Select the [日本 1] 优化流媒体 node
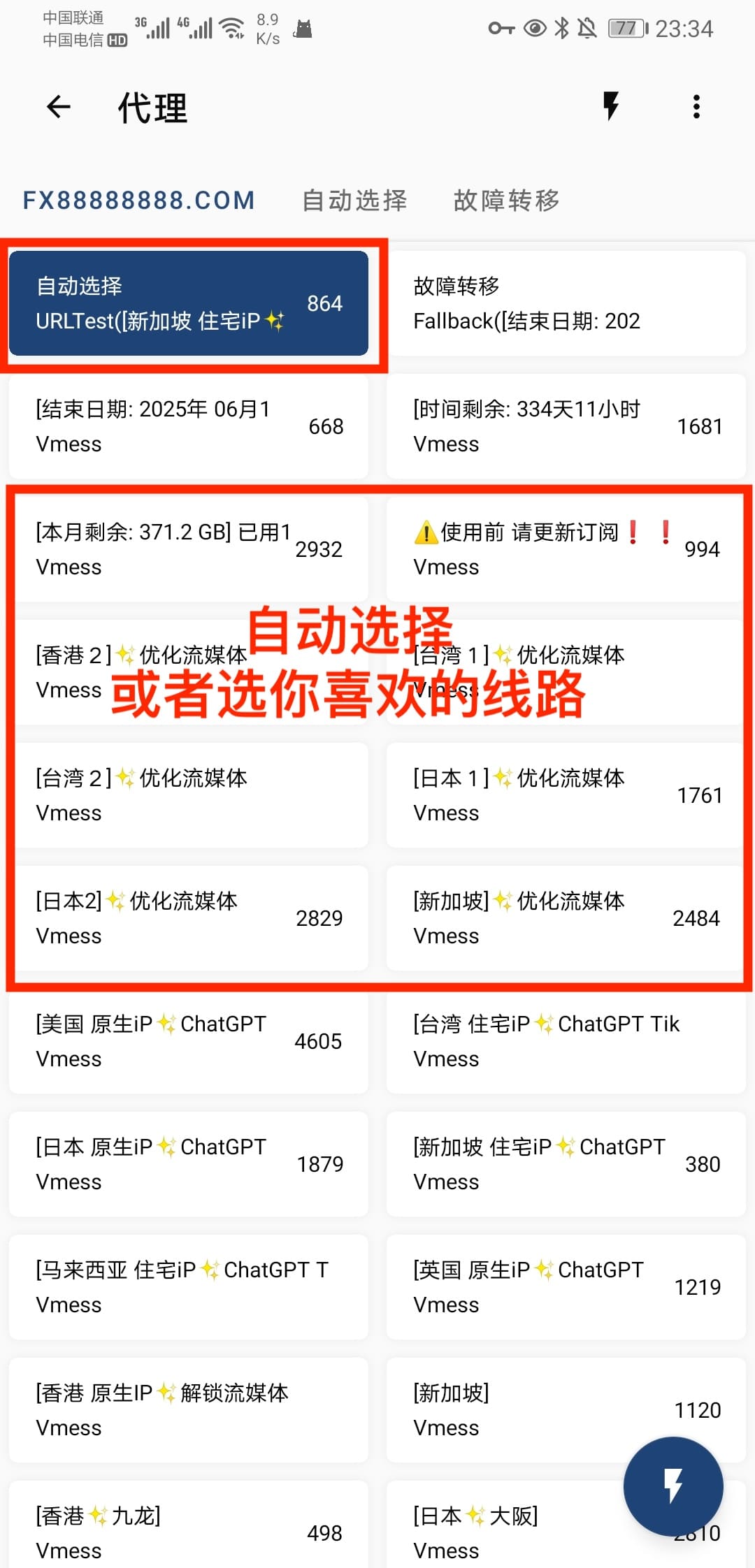The width and height of the screenshot is (755, 1568). (x=565, y=795)
